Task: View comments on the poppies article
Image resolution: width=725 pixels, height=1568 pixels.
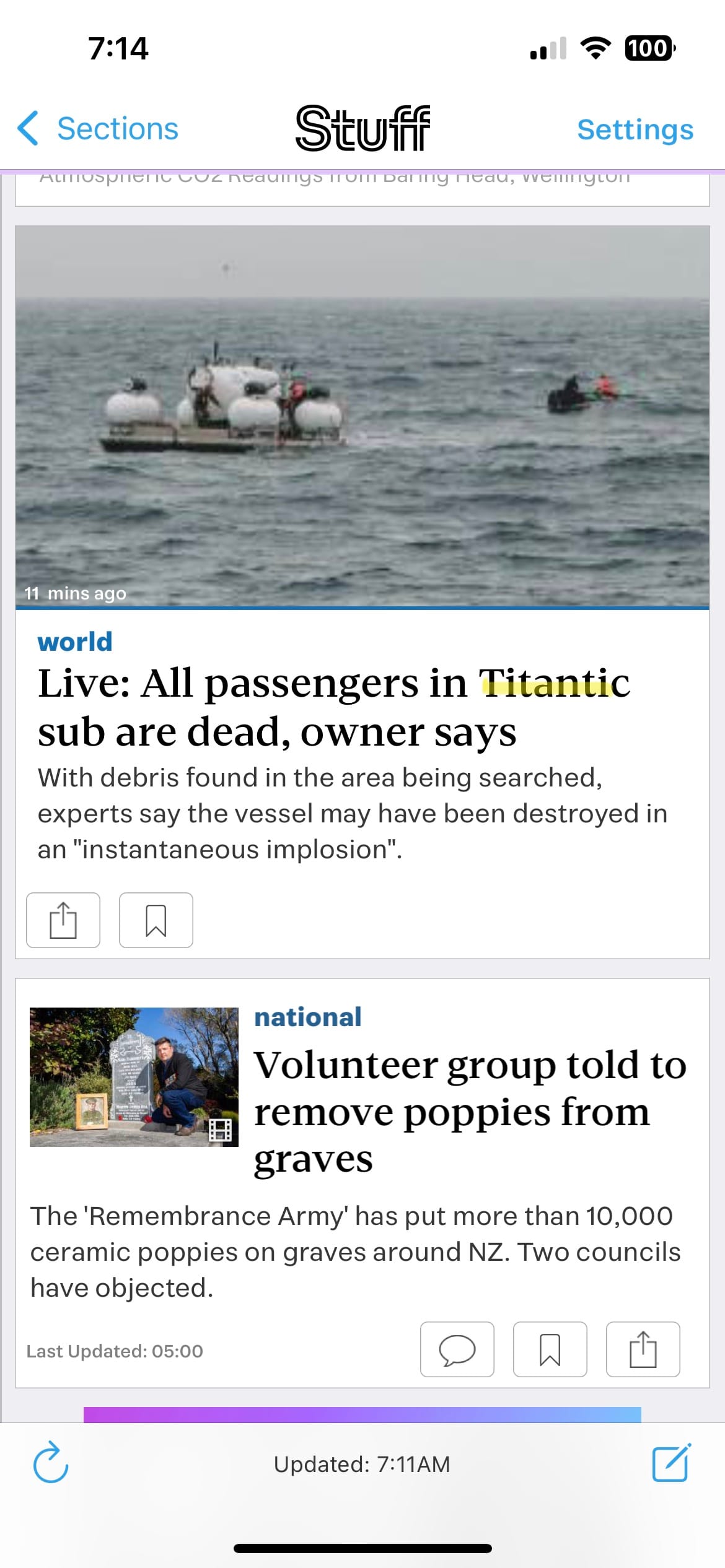Action: coord(457,1350)
